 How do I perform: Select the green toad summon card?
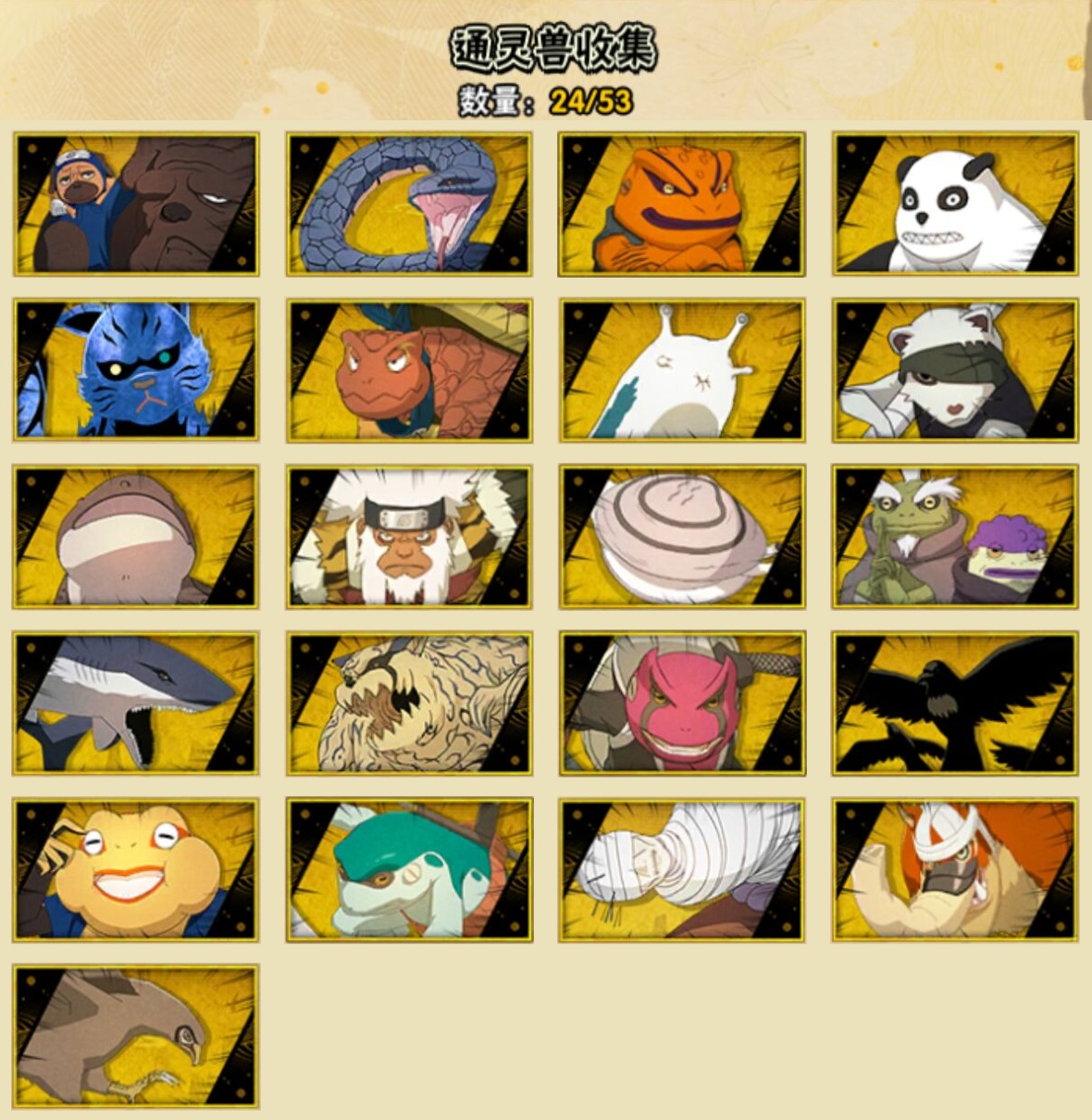point(409,870)
